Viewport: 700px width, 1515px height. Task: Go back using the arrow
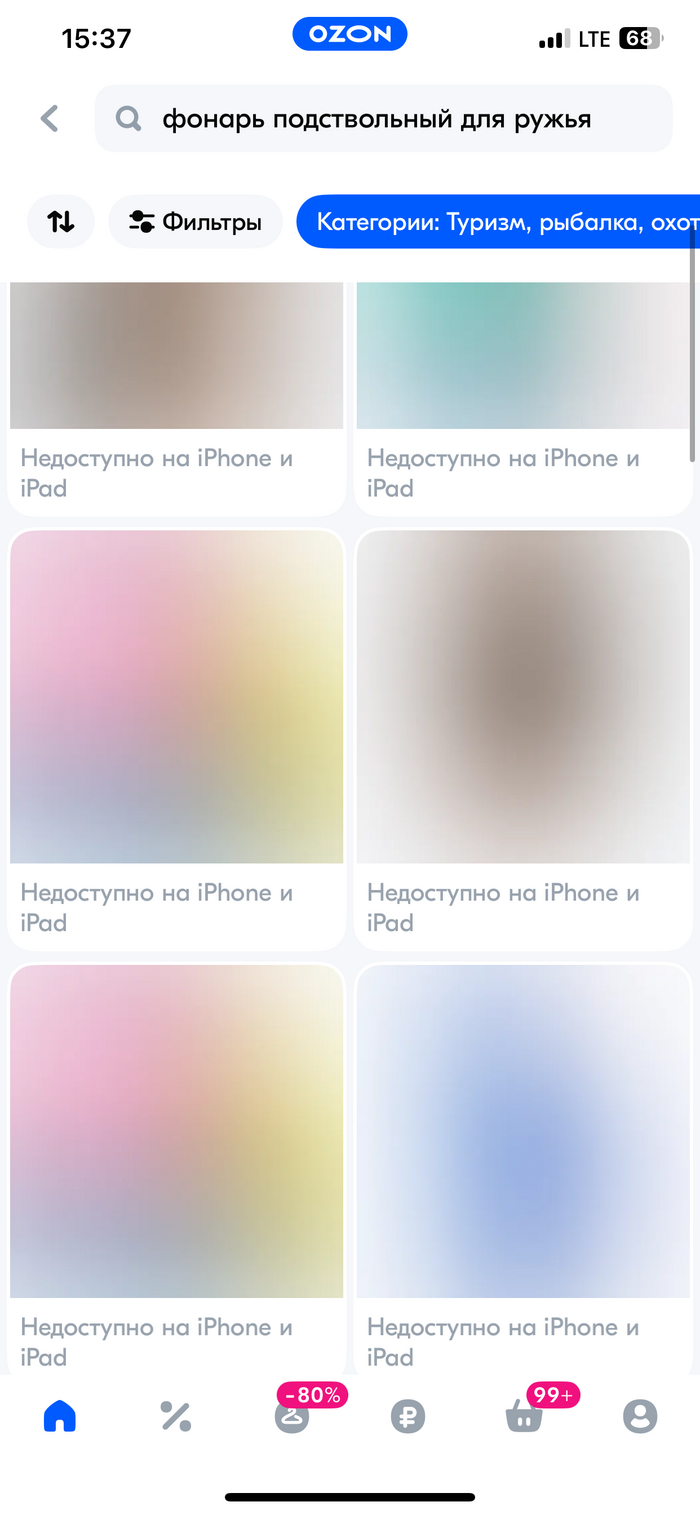point(49,119)
